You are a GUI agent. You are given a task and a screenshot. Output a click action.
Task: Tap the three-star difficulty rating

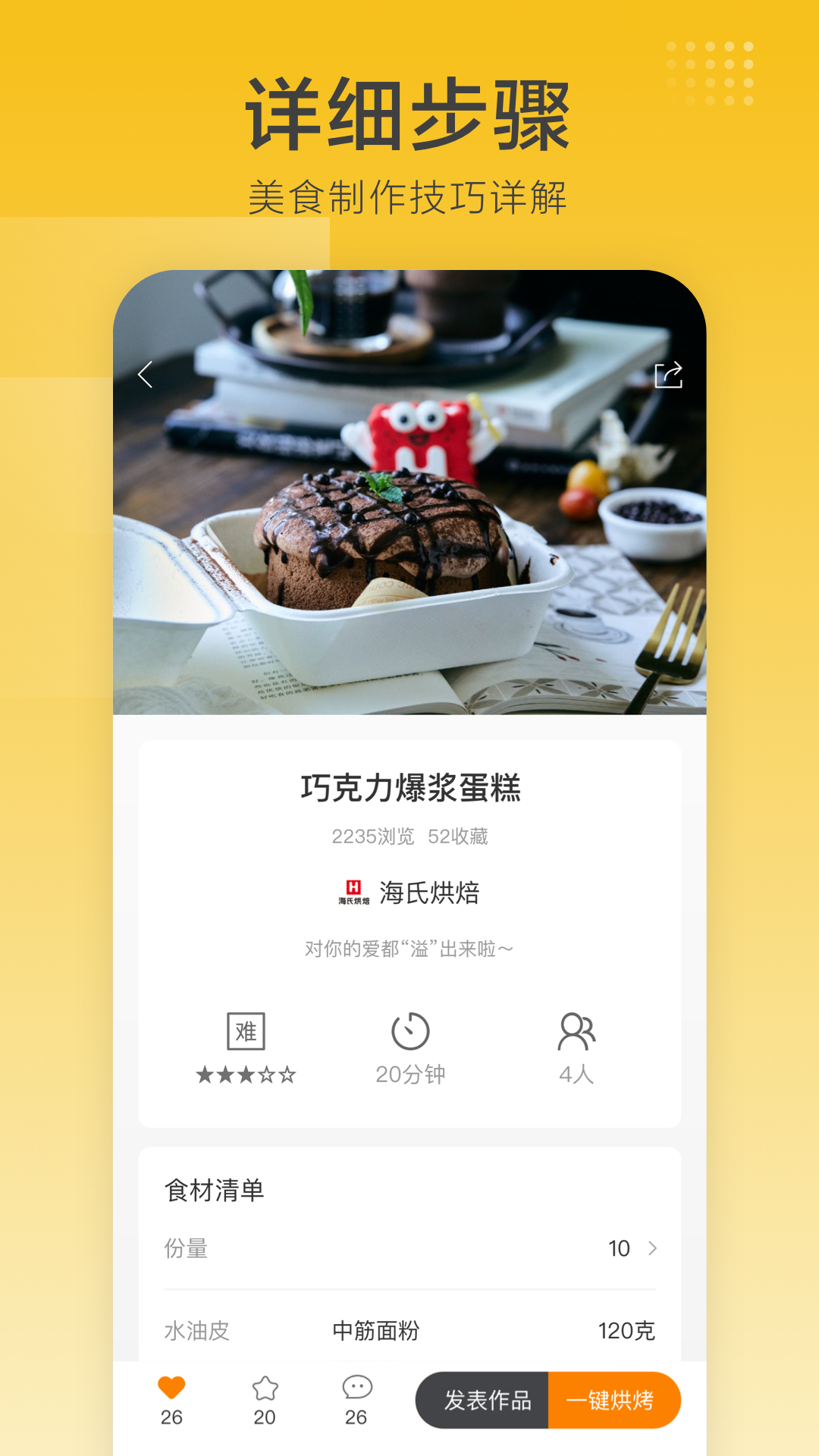click(245, 1073)
